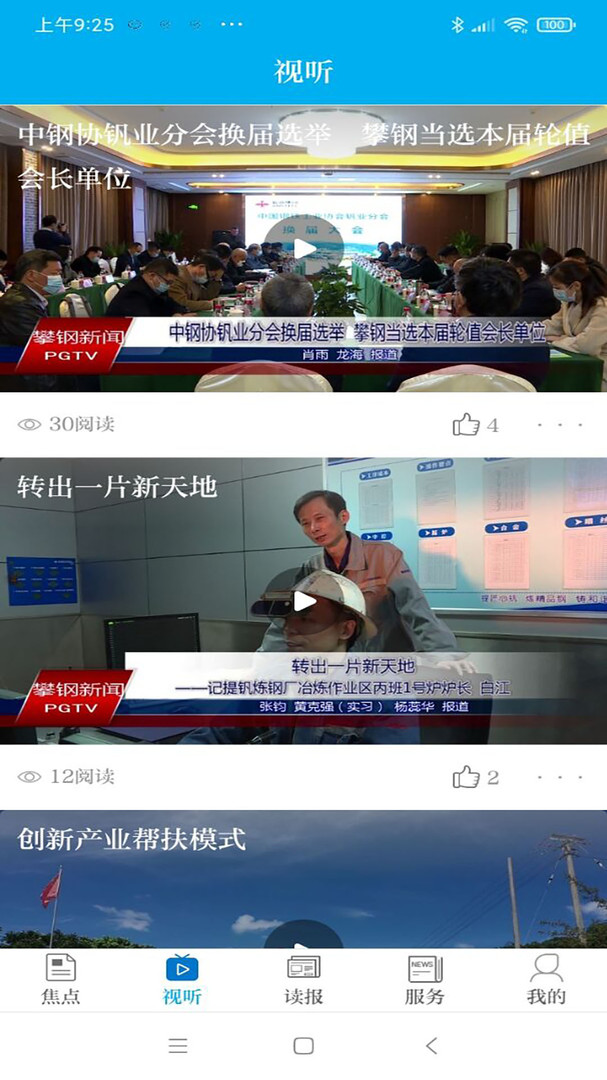Go to the 读报 tab
Image resolution: width=607 pixels, height=1080 pixels.
[303, 979]
